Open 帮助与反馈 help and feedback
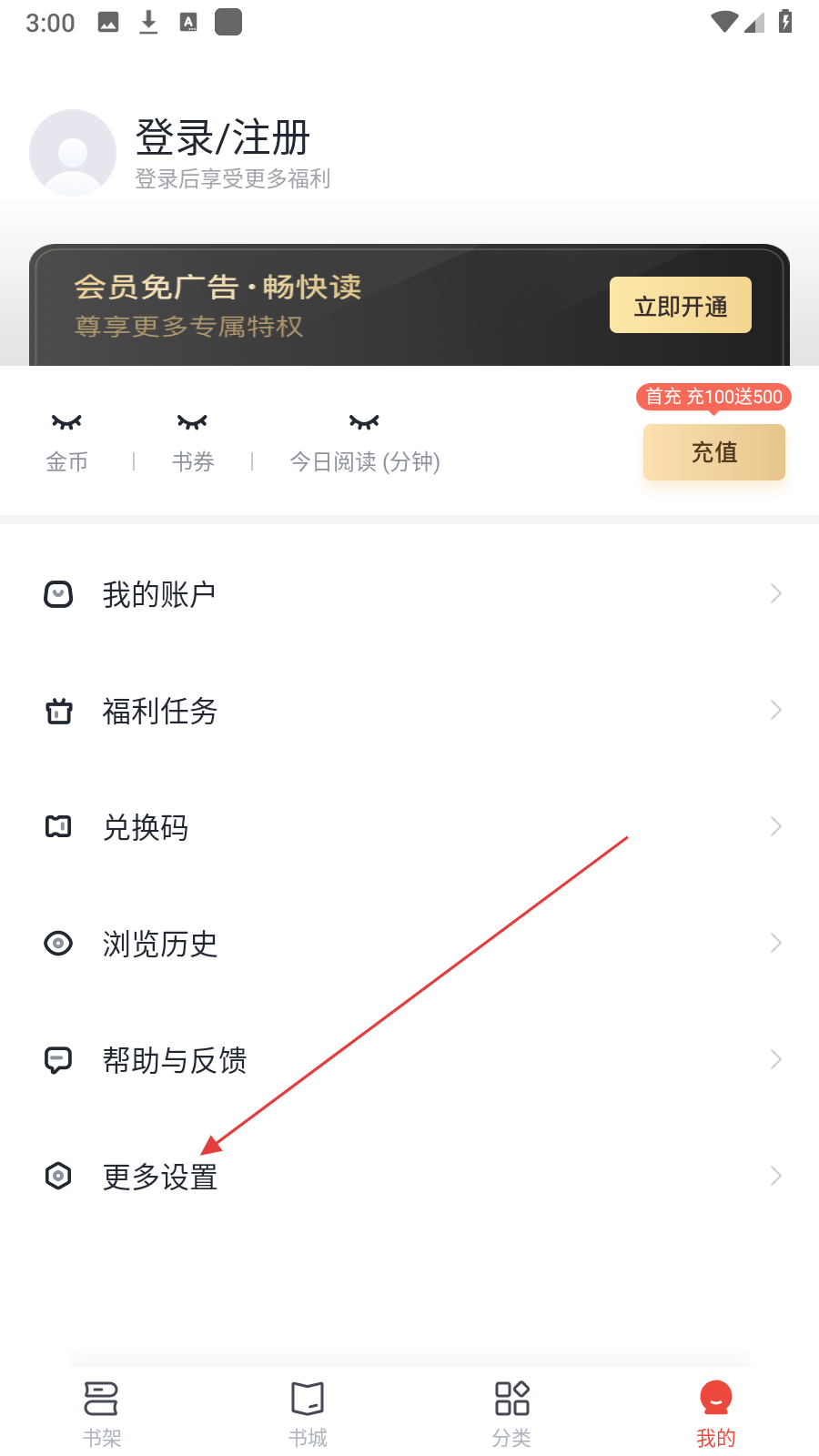 coord(409,1060)
